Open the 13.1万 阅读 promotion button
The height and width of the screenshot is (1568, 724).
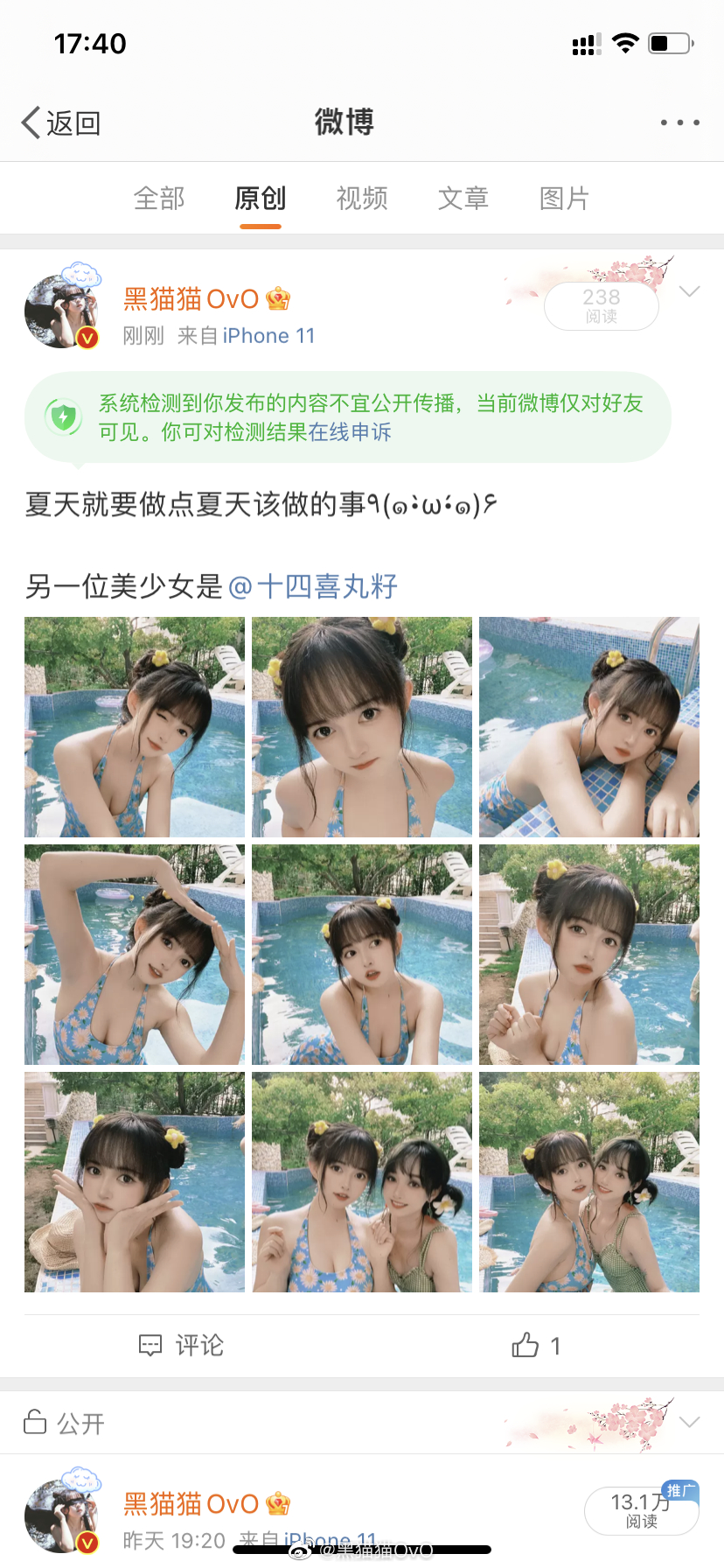(642, 1510)
